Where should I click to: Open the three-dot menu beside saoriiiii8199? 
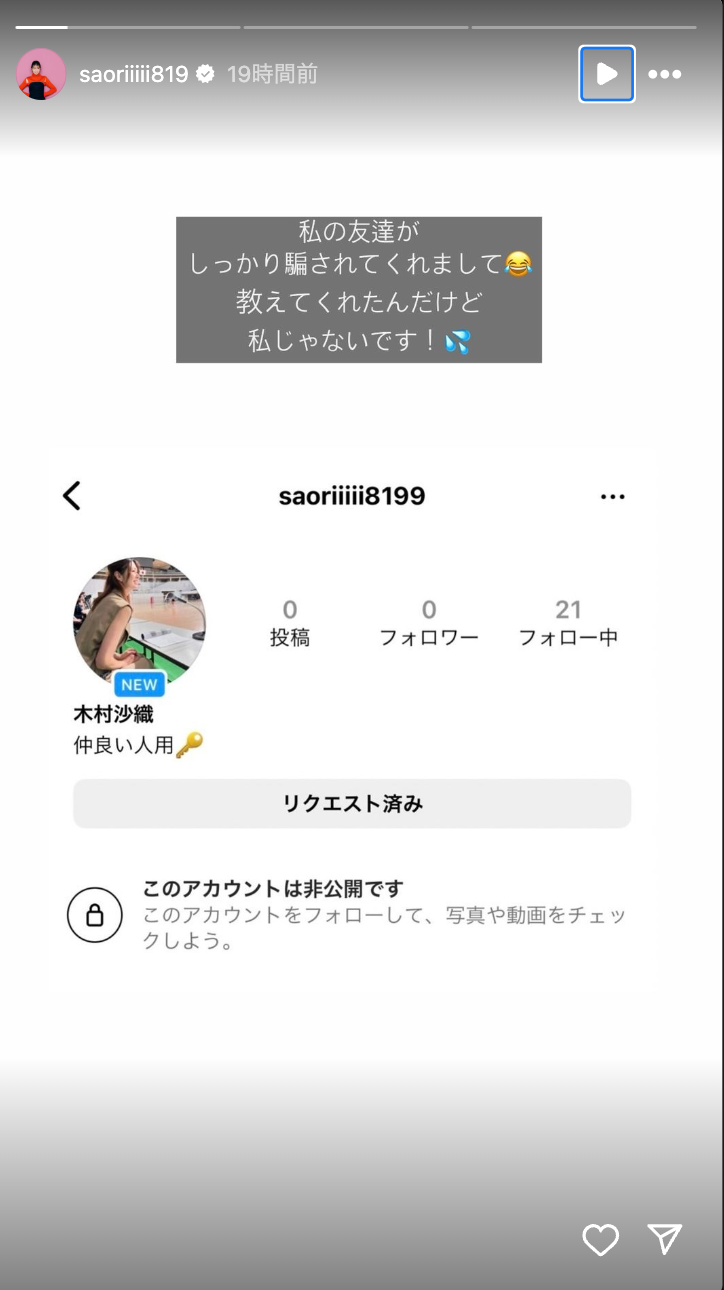(x=613, y=495)
